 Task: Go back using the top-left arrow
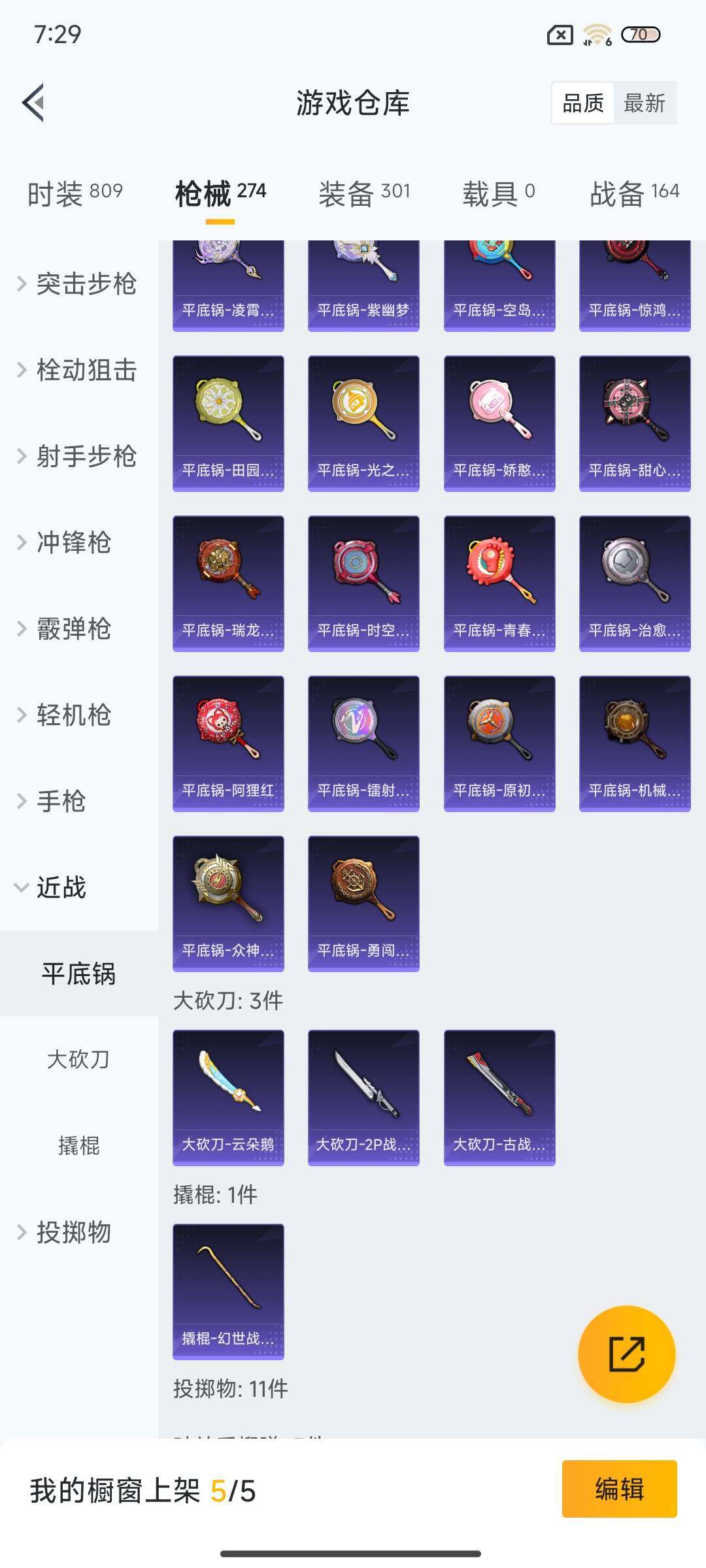point(34,103)
